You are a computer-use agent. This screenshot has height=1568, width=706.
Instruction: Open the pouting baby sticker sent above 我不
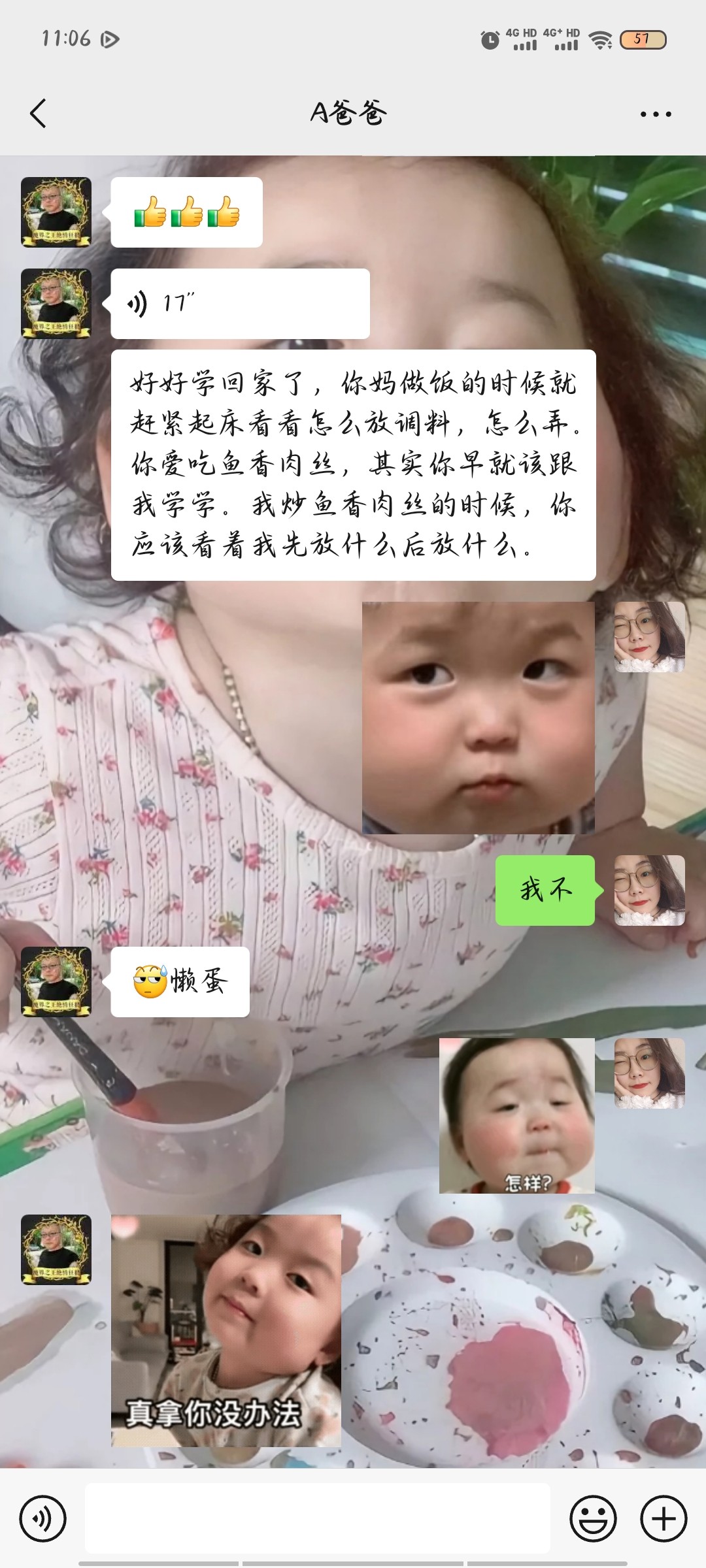(479, 717)
